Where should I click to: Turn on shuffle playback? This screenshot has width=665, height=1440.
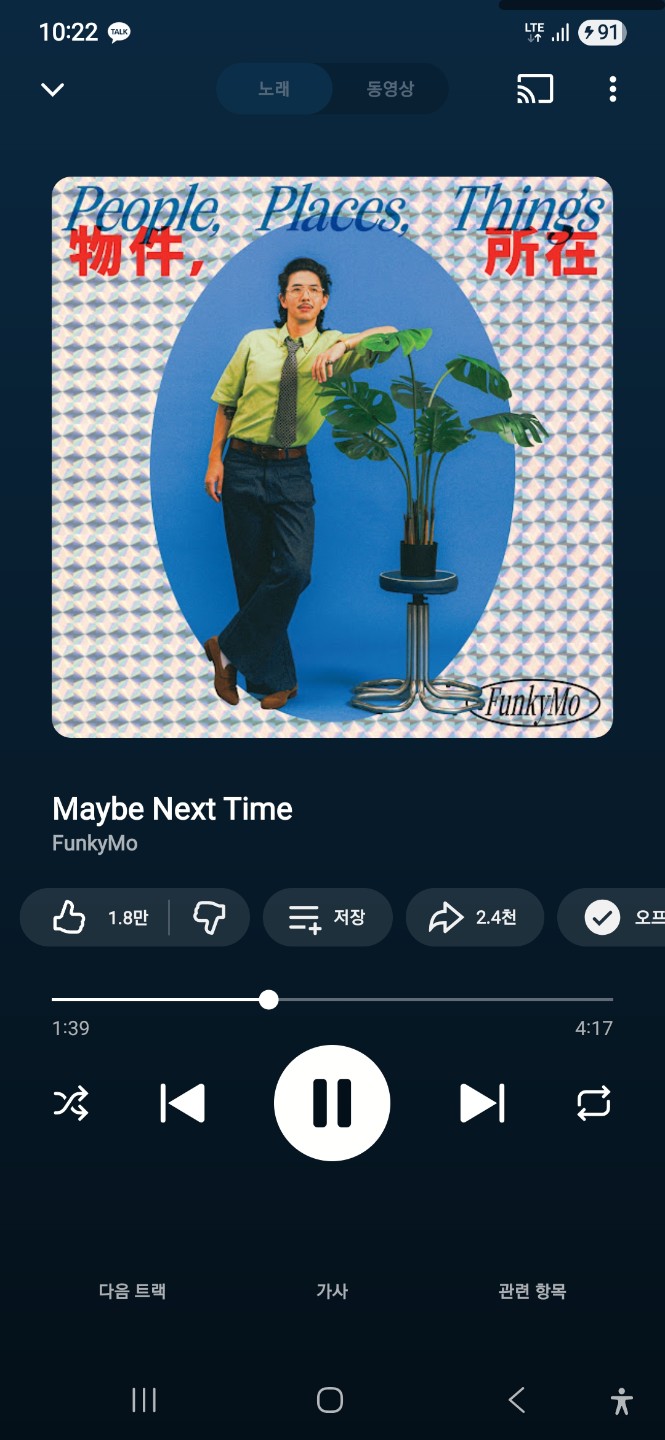(x=71, y=1104)
